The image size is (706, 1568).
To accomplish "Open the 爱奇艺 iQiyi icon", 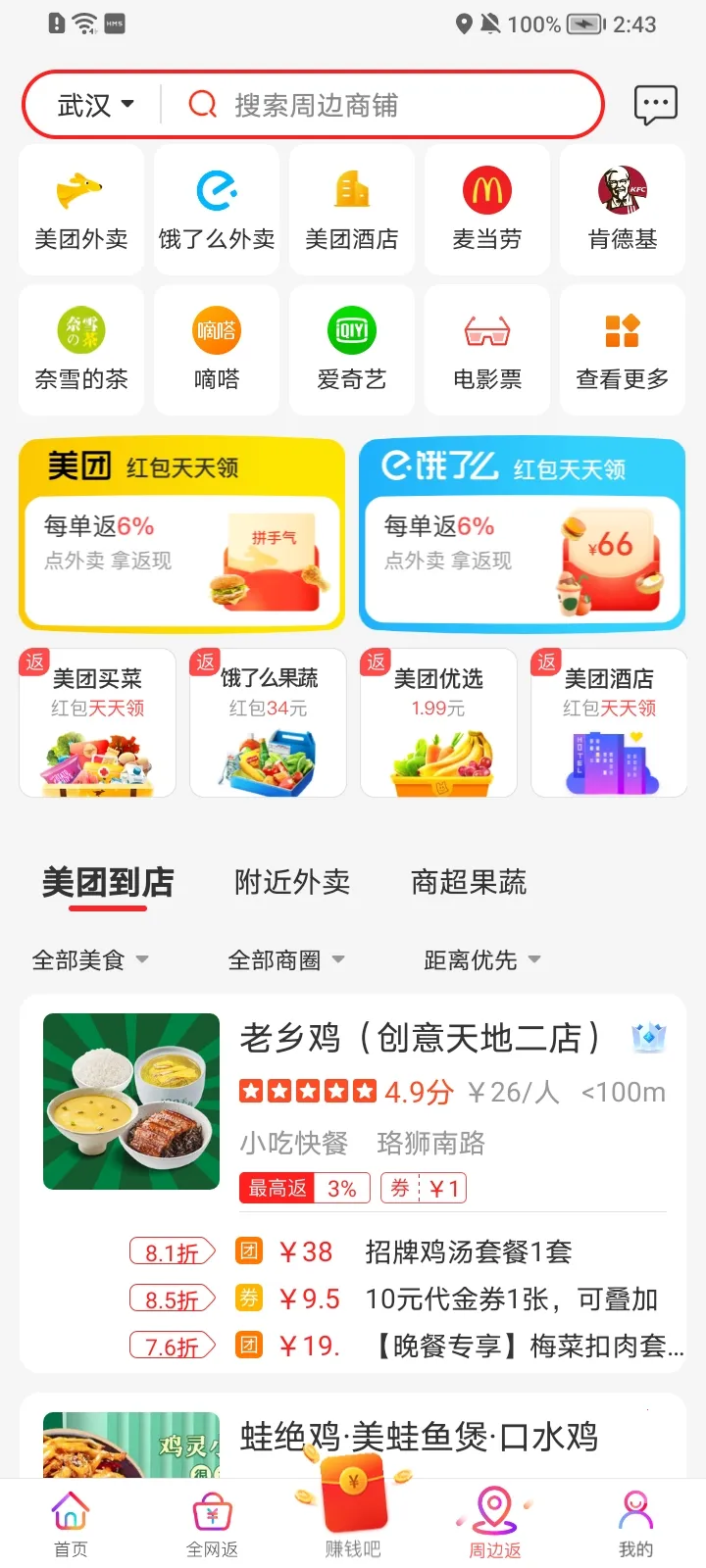I will coord(352,350).
